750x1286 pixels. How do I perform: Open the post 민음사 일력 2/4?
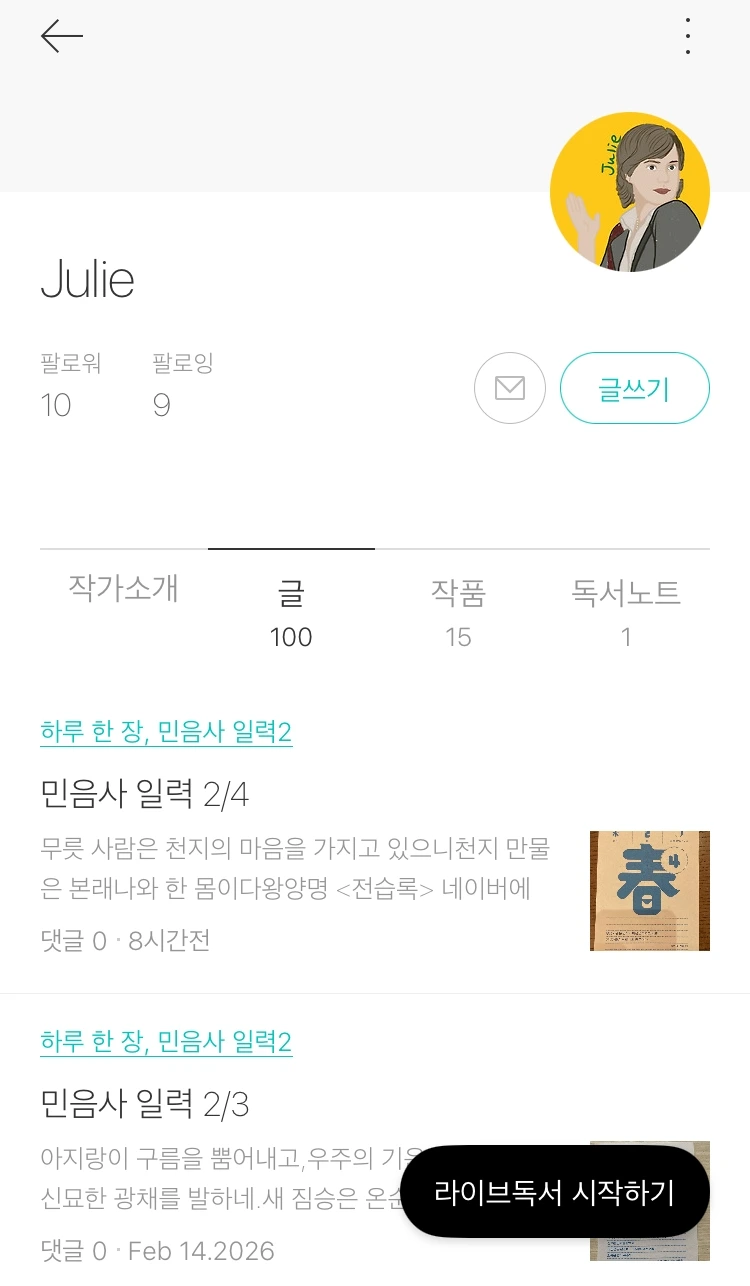pyautogui.click(x=145, y=794)
